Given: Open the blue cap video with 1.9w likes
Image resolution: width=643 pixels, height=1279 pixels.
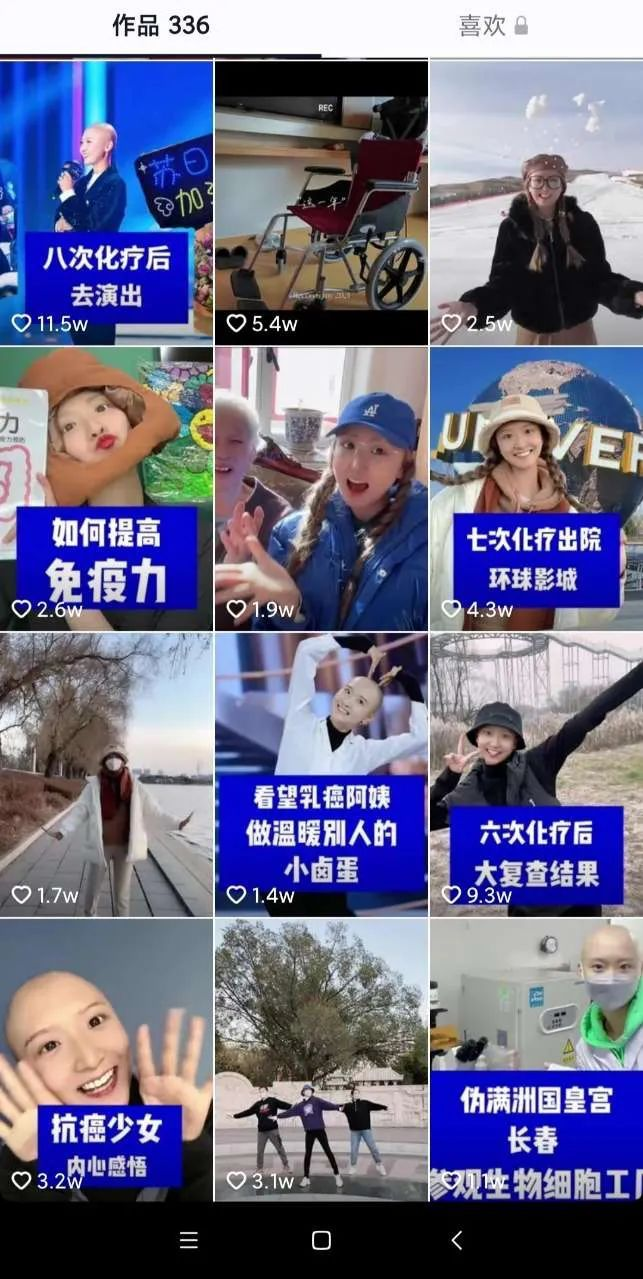Looking at the screenshot, I should (321, 488).
